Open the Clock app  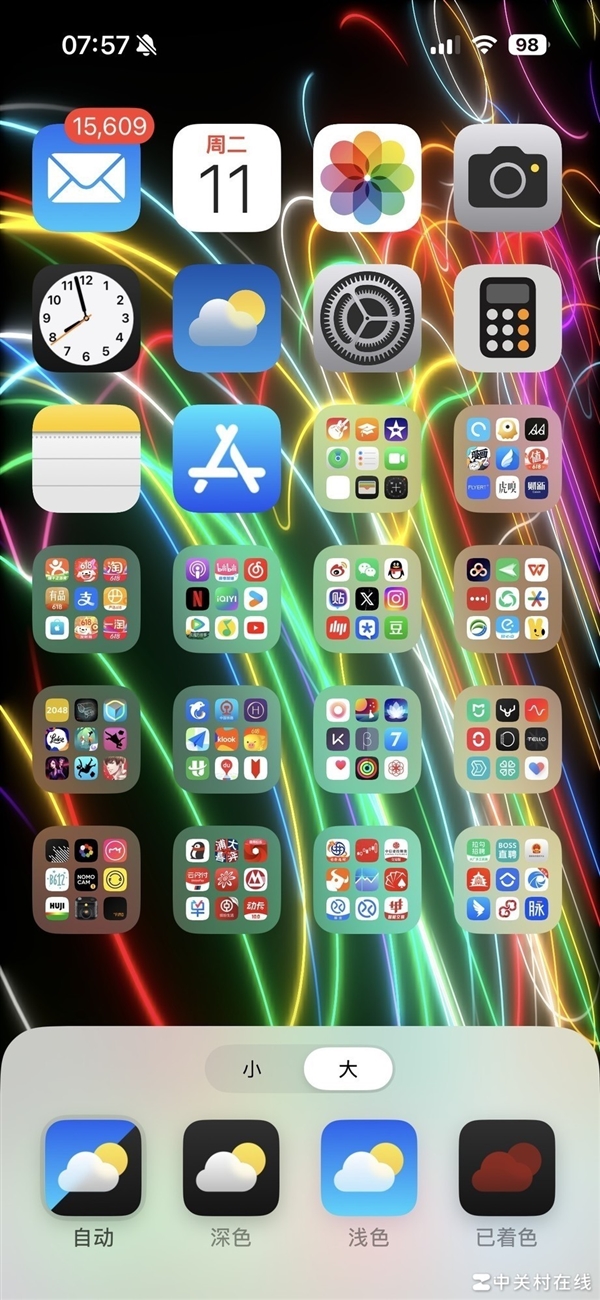click(86, 318)
